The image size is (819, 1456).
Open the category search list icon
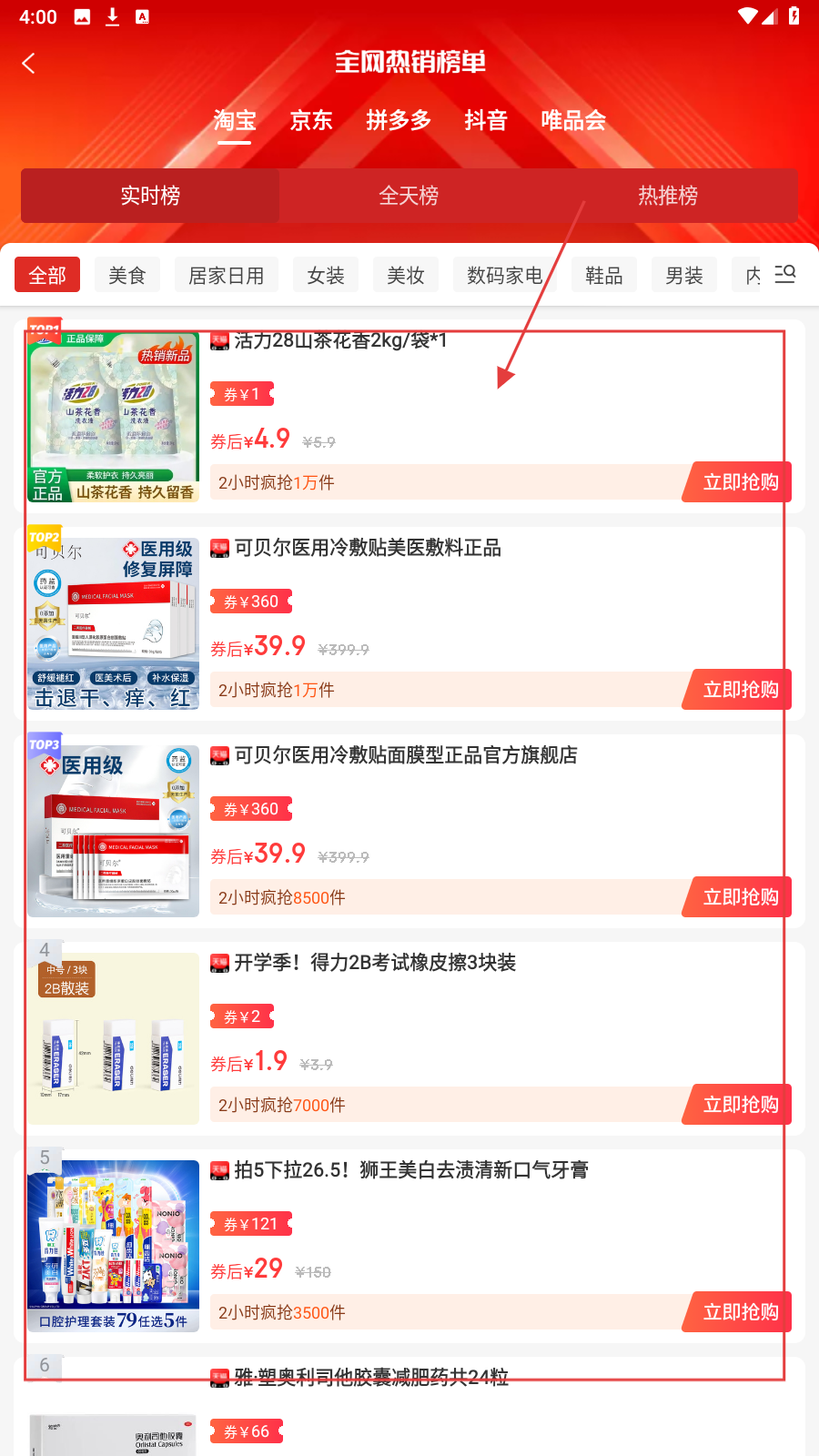point(785,274)
